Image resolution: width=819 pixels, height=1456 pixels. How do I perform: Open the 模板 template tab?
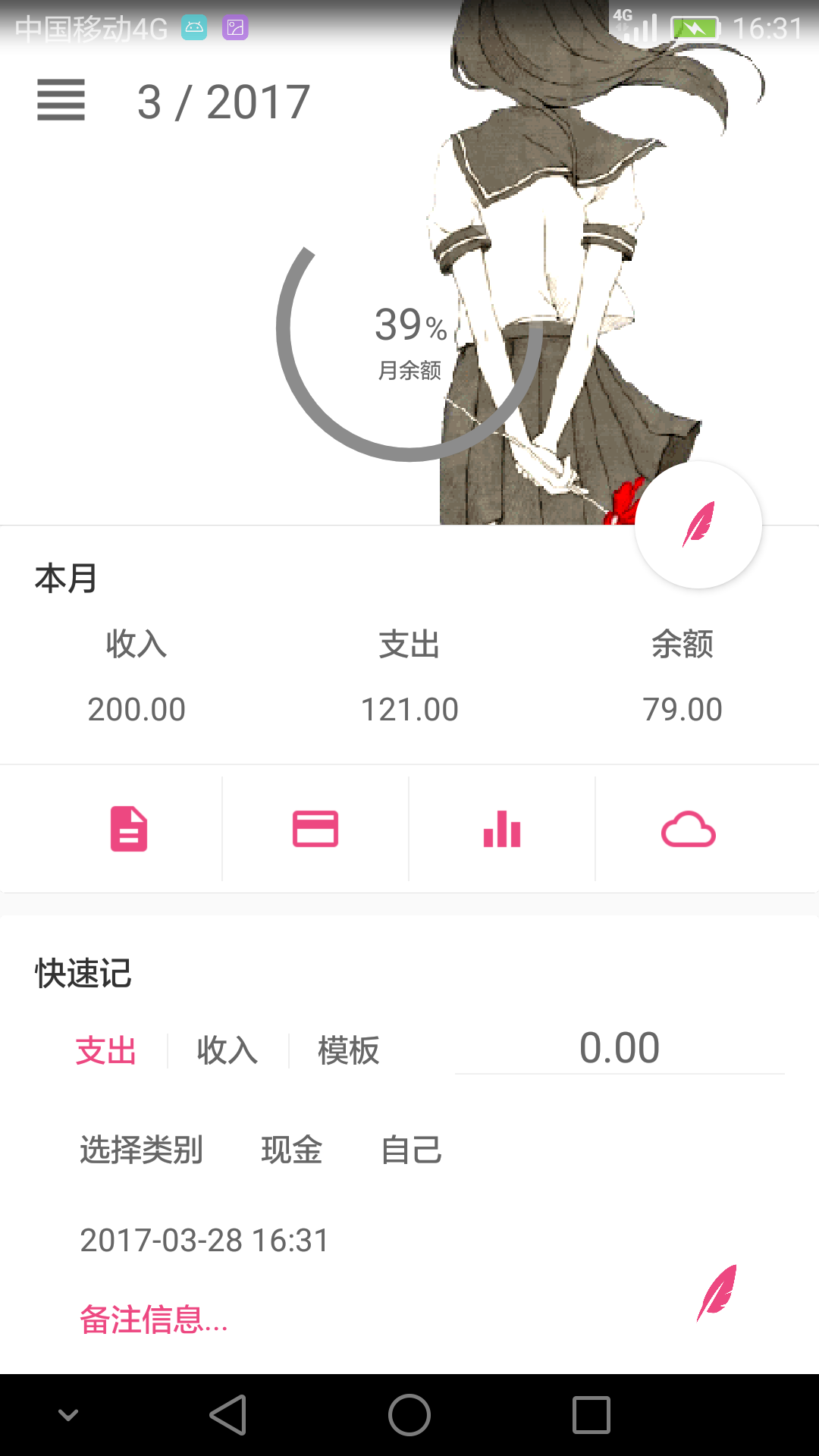tap(347, 1050)
